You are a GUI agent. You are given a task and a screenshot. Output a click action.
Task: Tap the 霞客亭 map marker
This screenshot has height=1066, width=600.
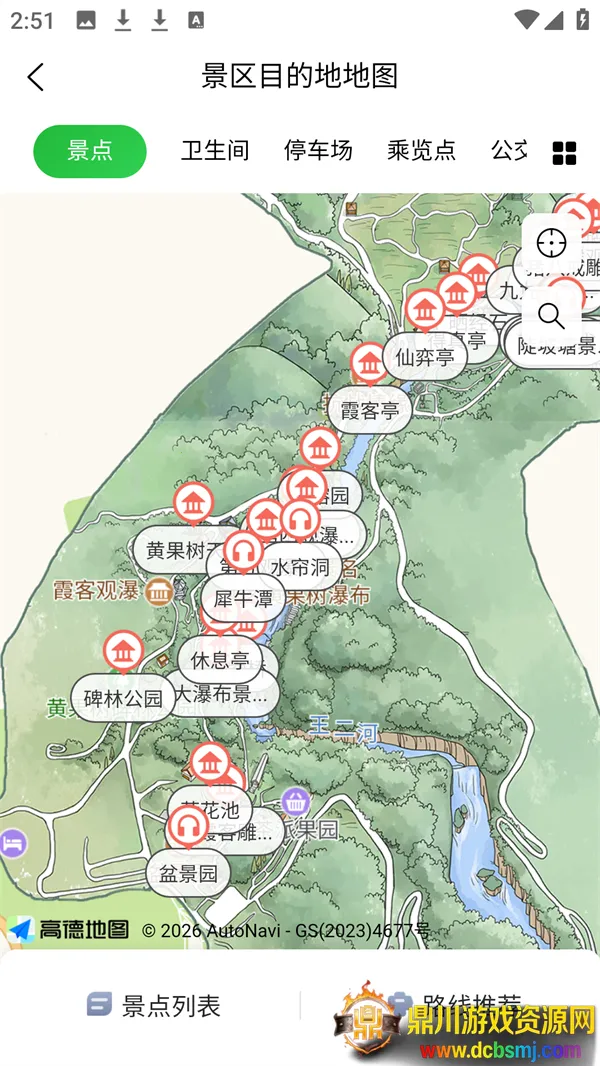(370, 410)
